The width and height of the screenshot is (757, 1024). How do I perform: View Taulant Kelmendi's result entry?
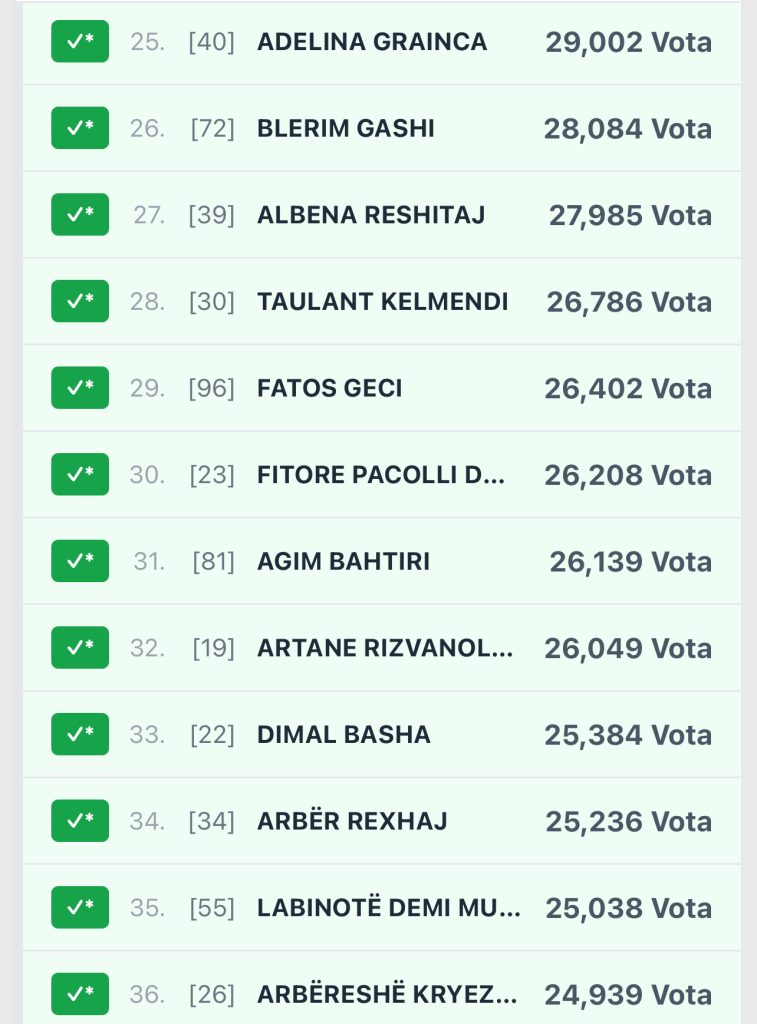coord(382,302)
